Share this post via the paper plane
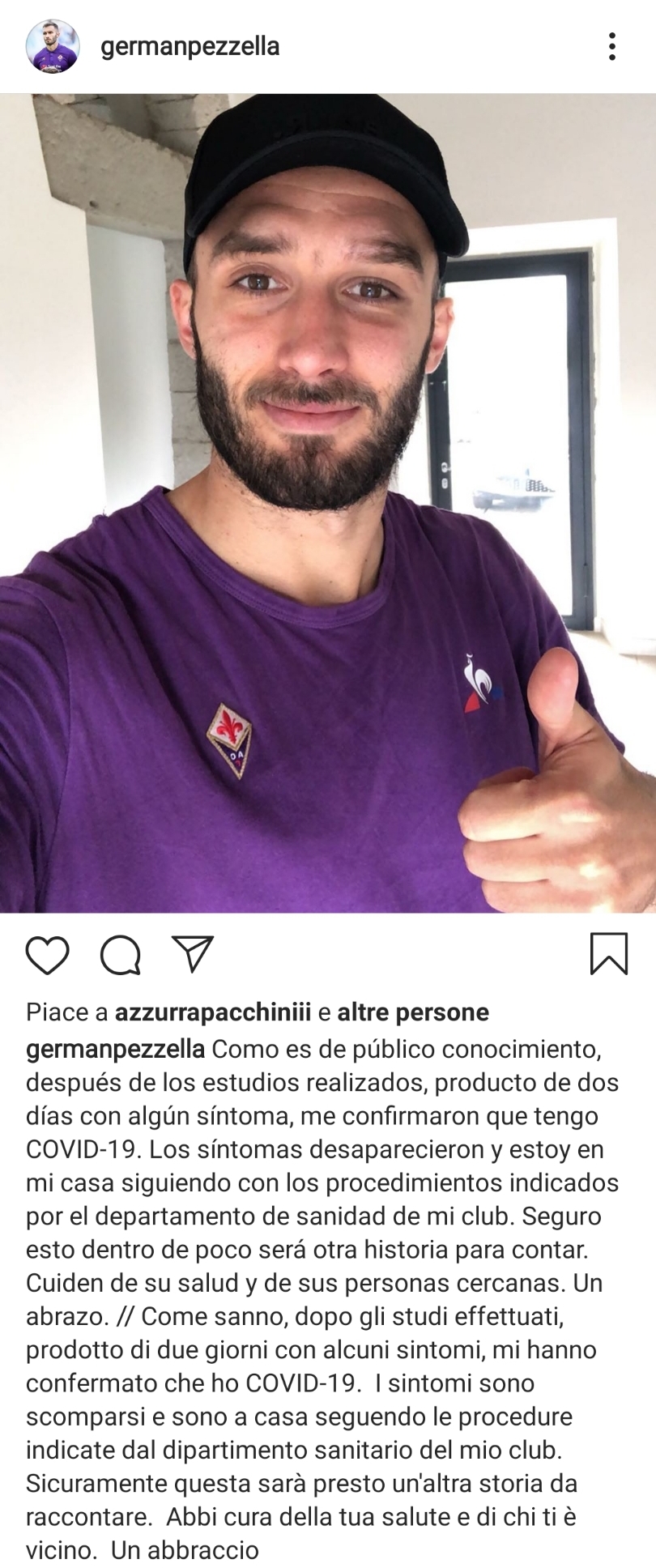 pos(193,954)
